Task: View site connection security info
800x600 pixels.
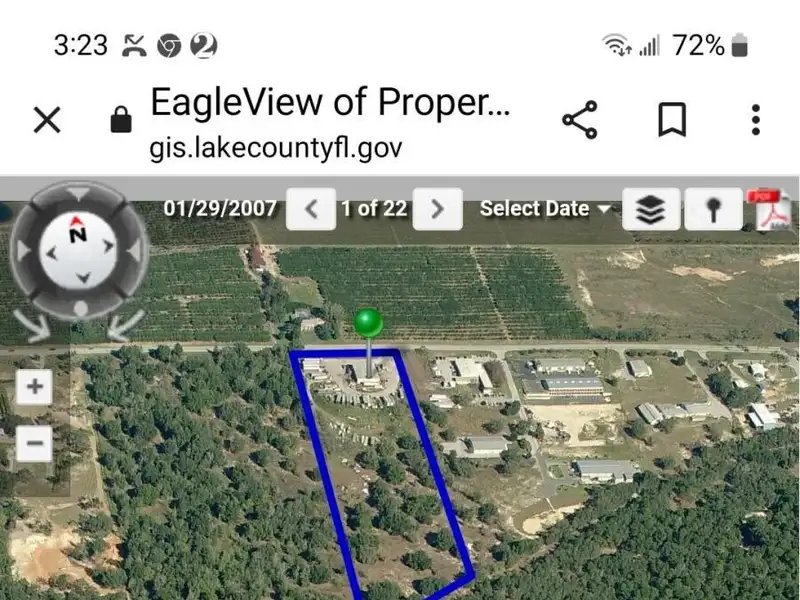Action: point(121,122)
